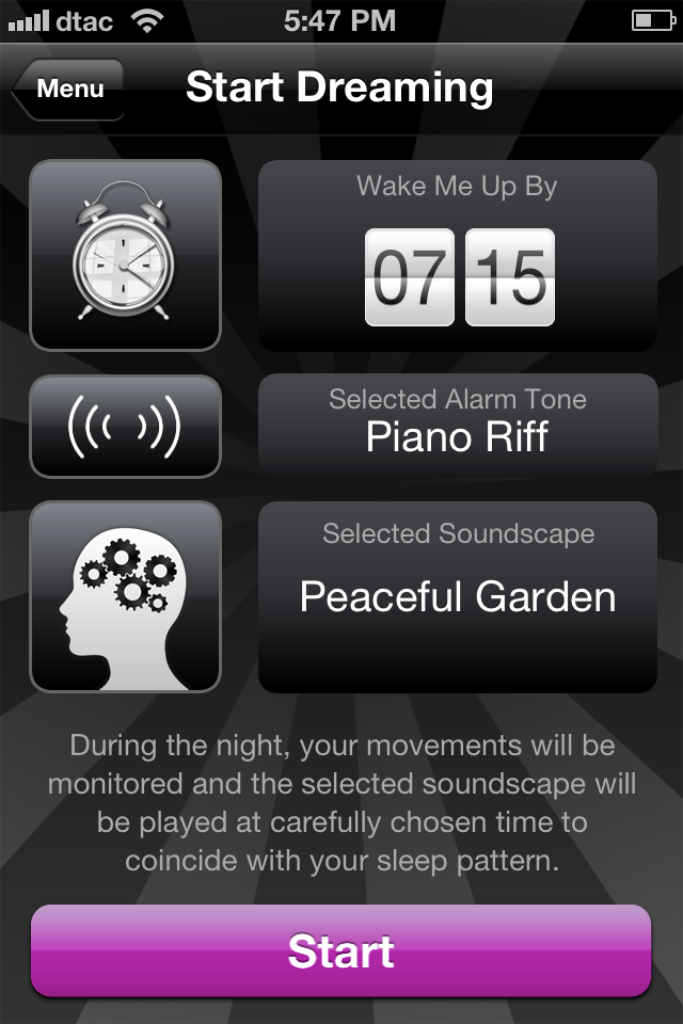Change the Peaceful Garden soundscape
Screen dimensions: 683x1024
pyautogui.click(x=458, y=597)
